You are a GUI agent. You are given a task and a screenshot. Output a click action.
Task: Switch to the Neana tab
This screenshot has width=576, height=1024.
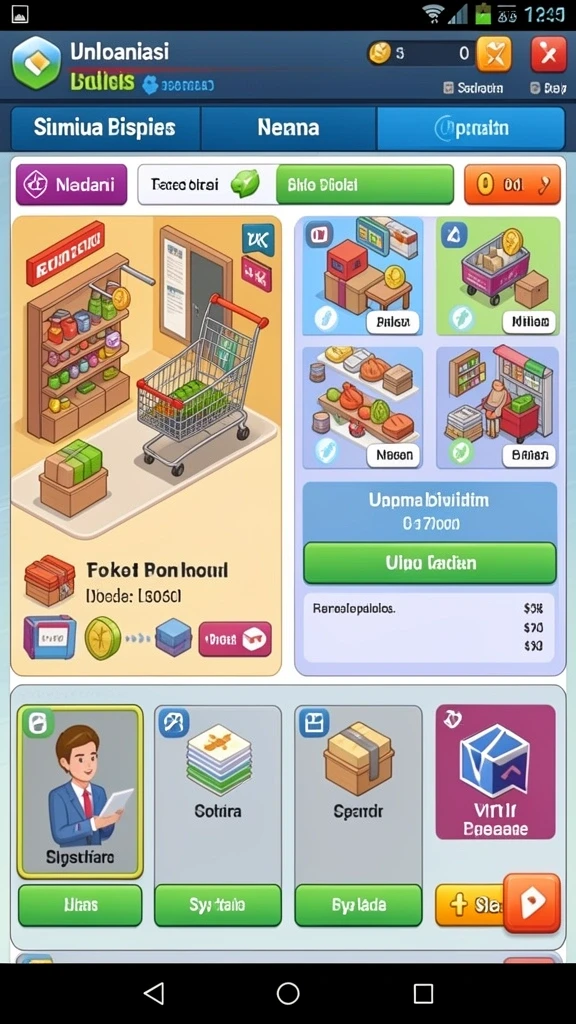click(288, 127)
